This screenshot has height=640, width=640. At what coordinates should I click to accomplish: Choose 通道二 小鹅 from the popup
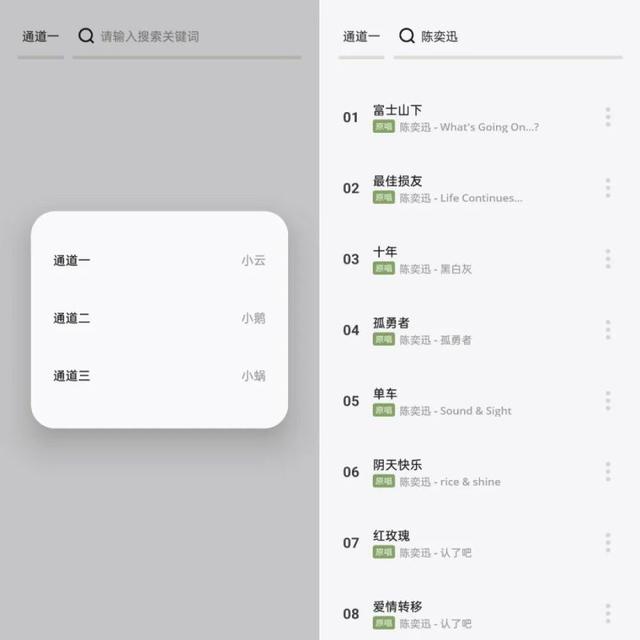[160, 318]
